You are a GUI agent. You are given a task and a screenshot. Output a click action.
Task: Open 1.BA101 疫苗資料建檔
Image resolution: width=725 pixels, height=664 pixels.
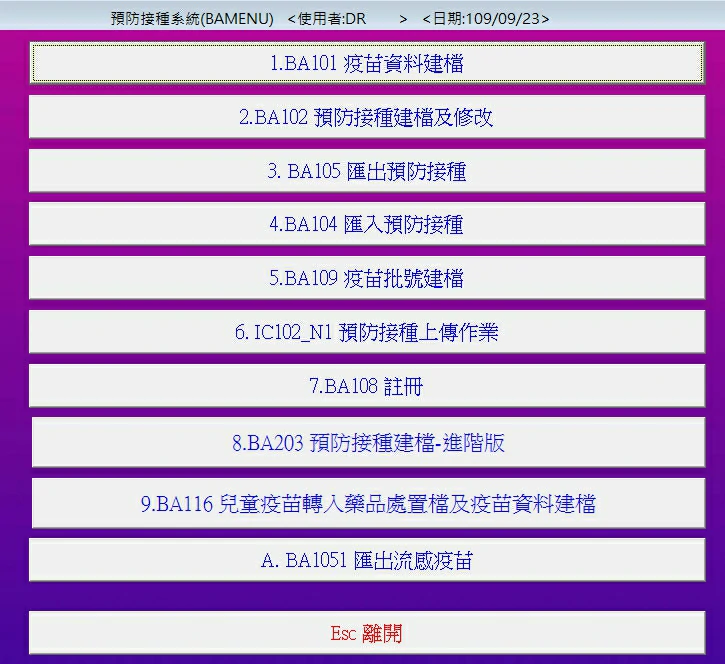pyautogui.click(x=366, y=63)
